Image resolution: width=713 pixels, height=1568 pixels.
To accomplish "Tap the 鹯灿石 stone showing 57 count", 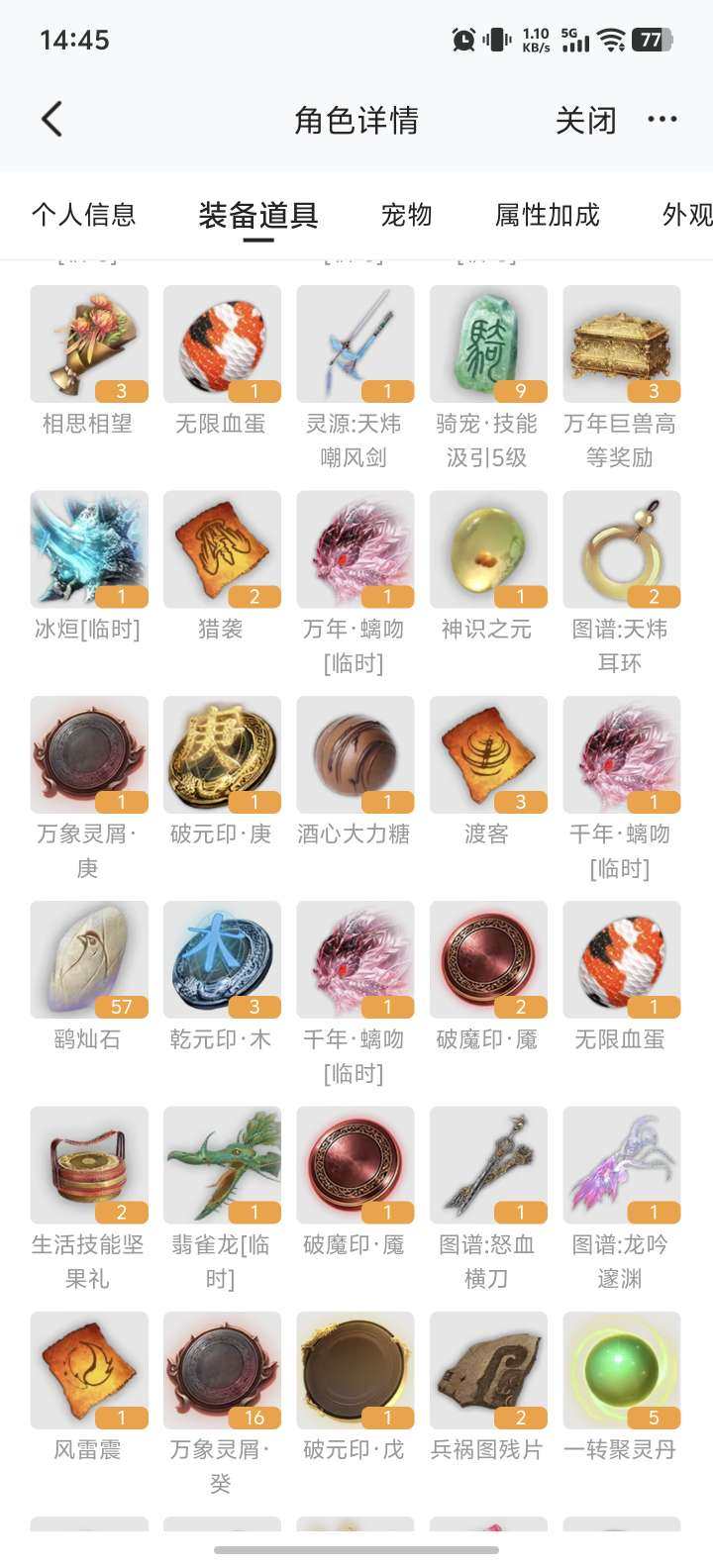I will pos(89,960).
